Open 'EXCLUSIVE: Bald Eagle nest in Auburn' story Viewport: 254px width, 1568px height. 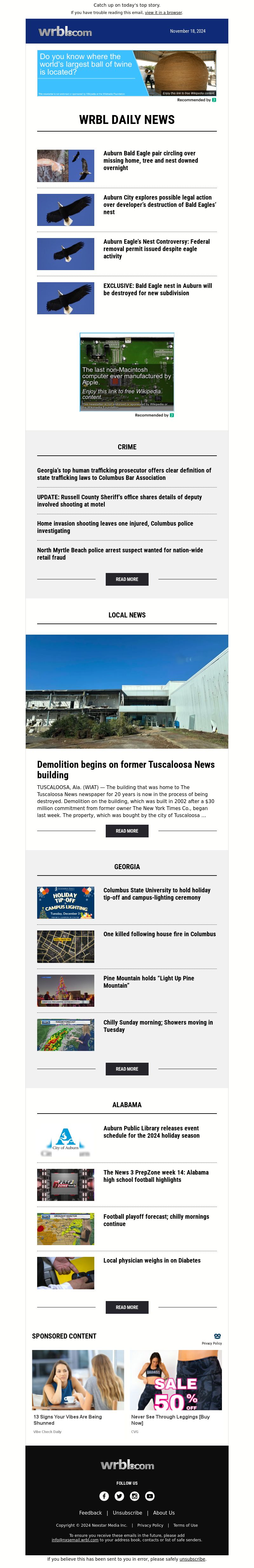pyautogui.click(x=157, y=289)
